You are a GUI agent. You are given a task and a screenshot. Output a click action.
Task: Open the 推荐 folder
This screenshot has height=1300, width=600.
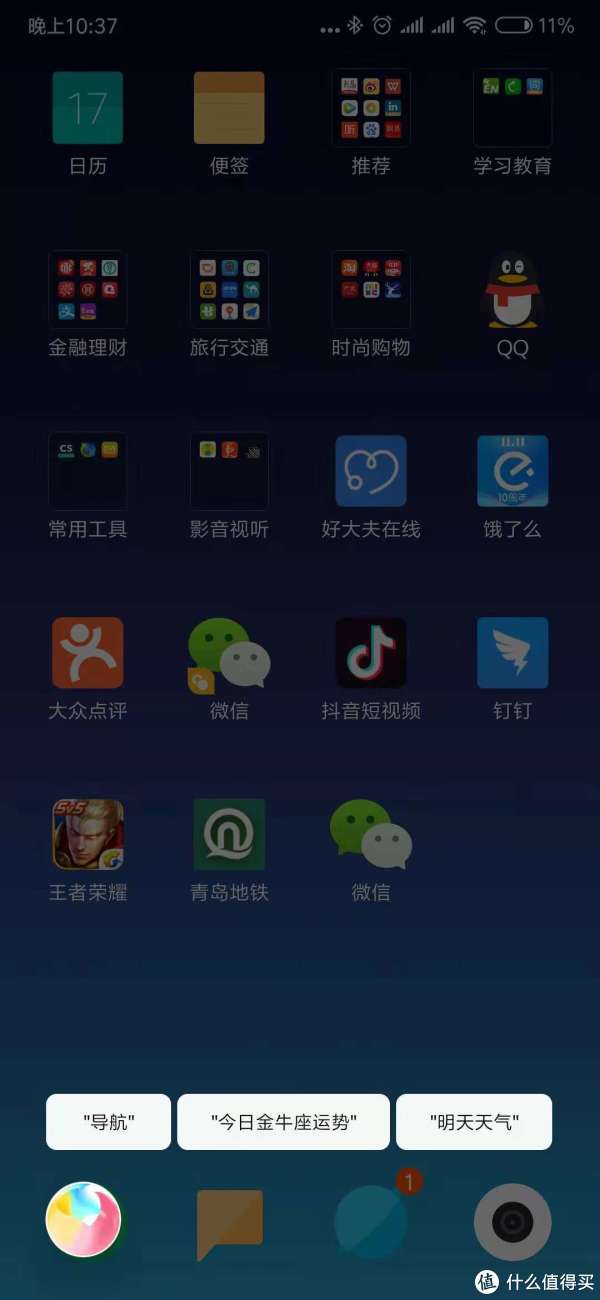point(371,108)
